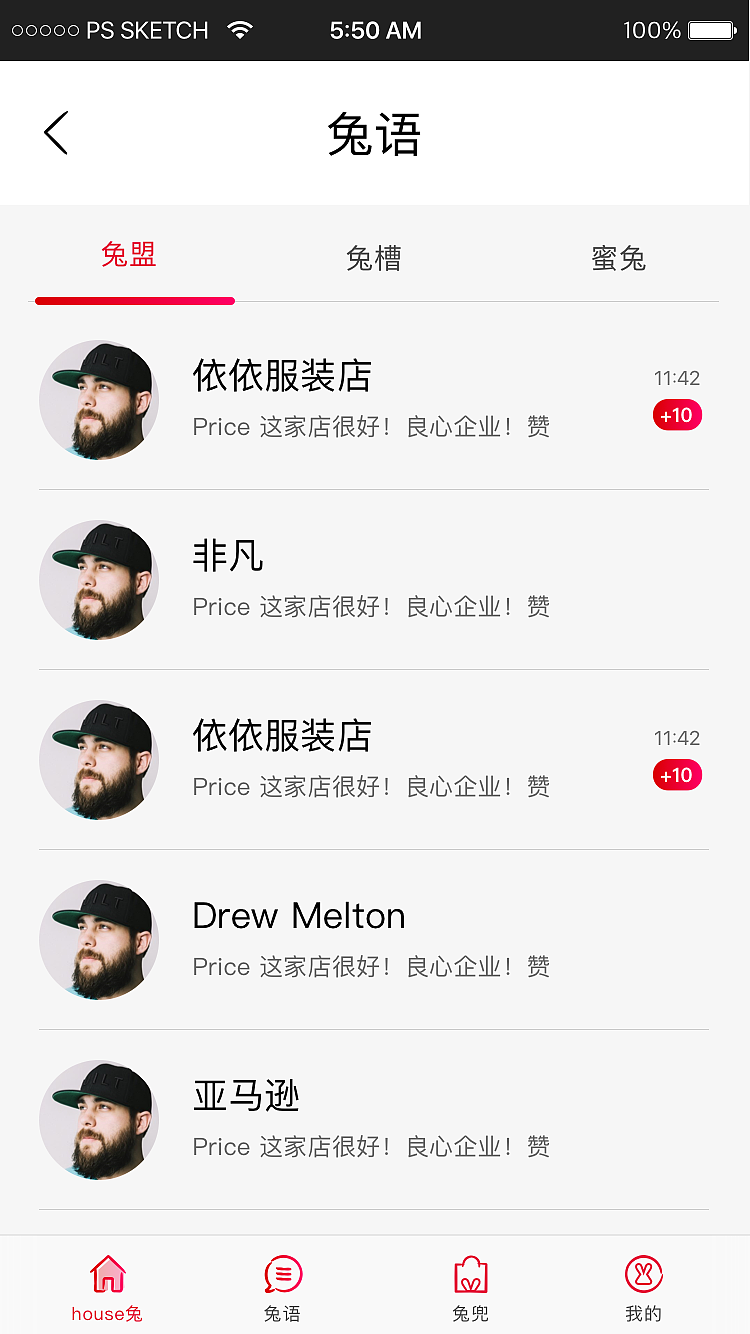Screen dimensions: 750x1334
Task: Tap the Wi-Fi icon in the status bar
Action: pyautogui.click(x=240, y=29)
